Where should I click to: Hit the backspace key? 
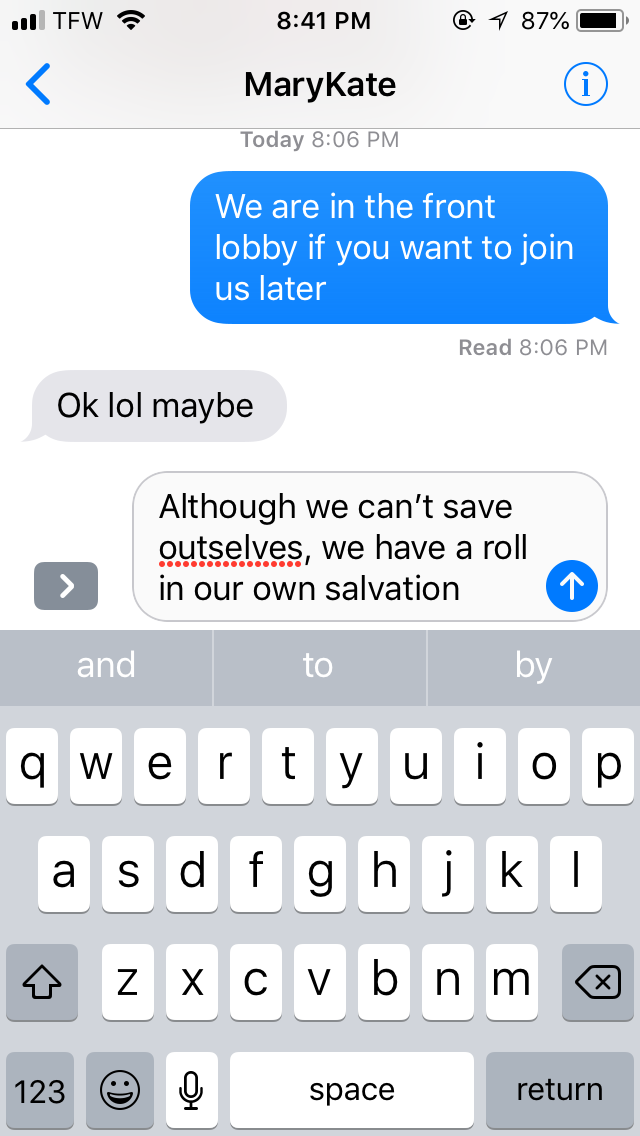(598, 983)
